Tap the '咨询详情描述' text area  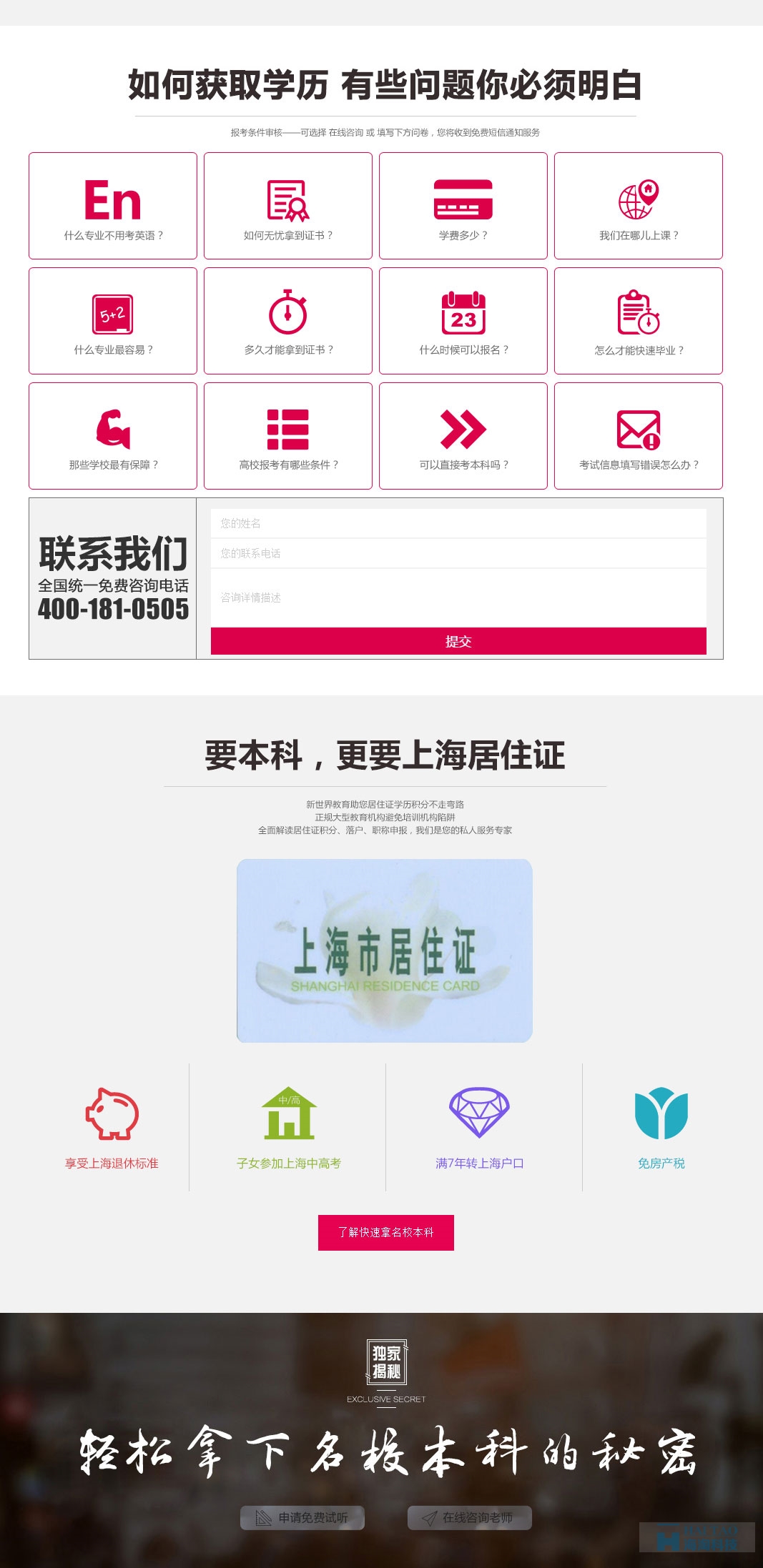pos(458,597)
